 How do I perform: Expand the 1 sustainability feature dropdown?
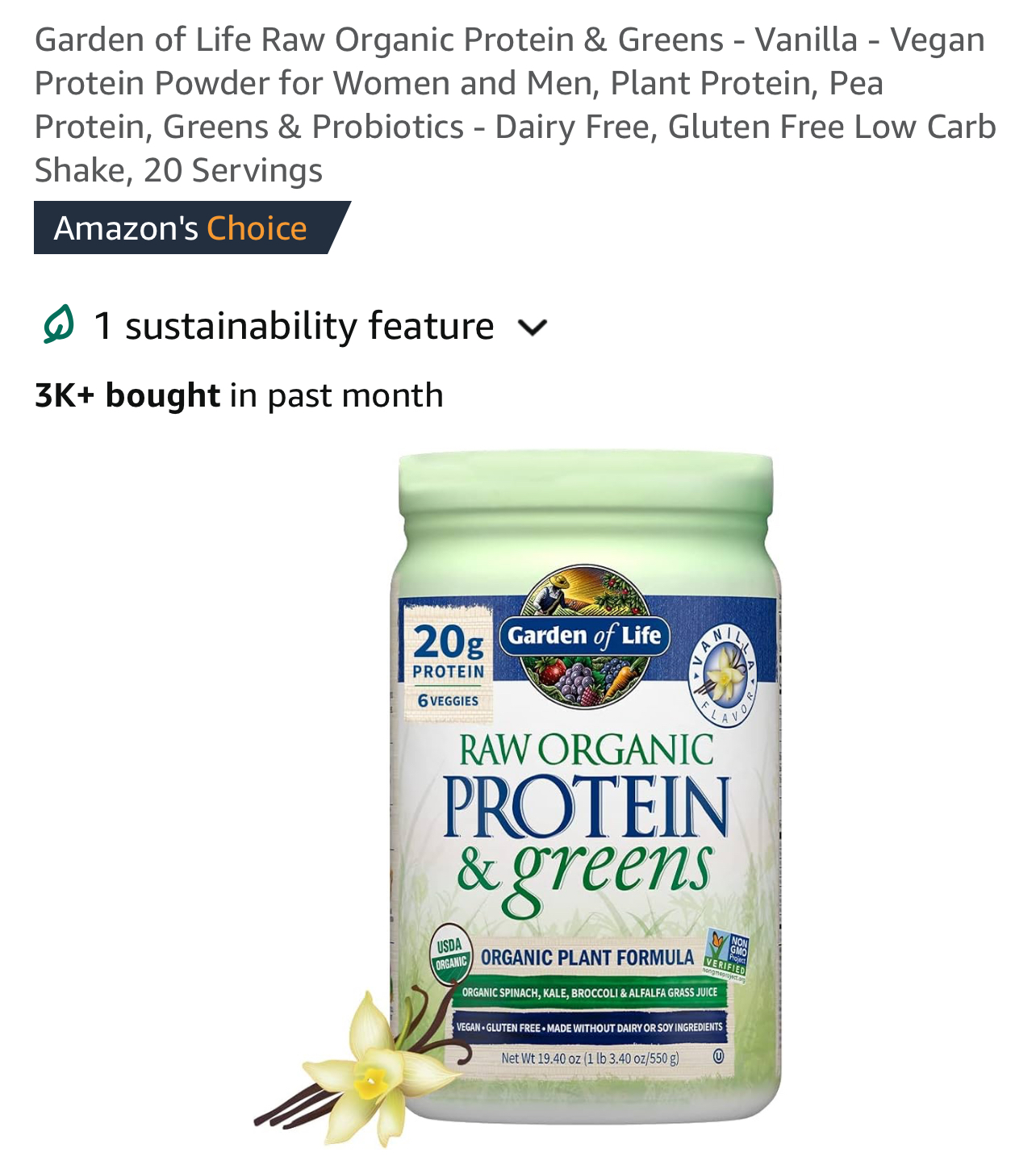533,328
